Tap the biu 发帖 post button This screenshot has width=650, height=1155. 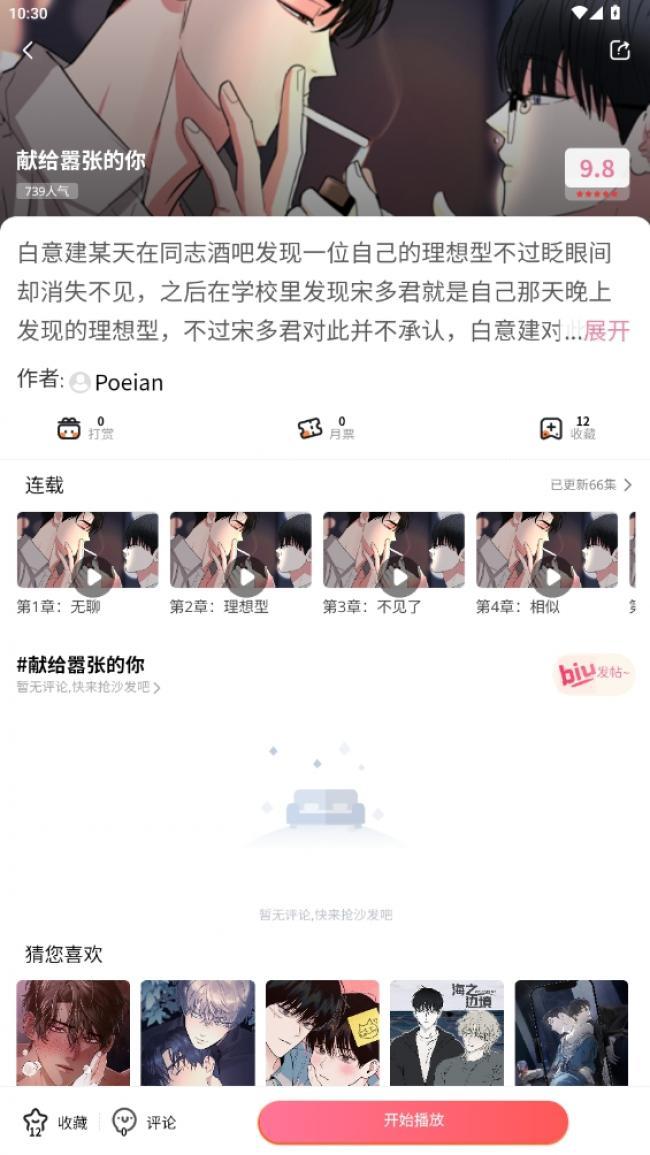(x=594, y=673)
